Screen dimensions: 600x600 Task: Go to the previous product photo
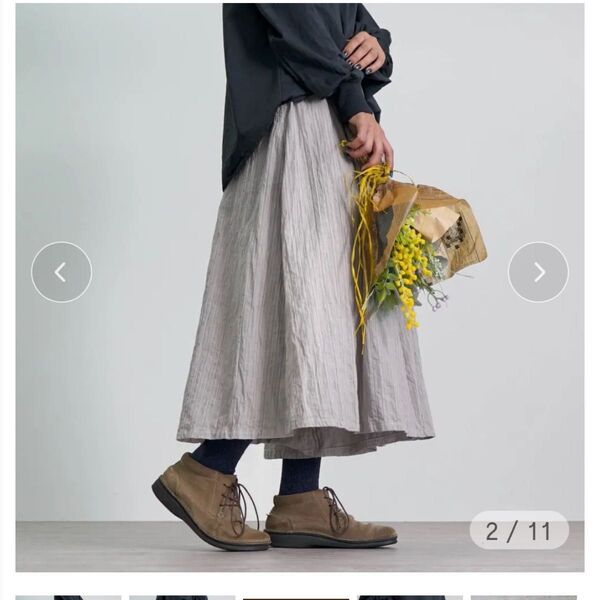(x=61, y=272)
